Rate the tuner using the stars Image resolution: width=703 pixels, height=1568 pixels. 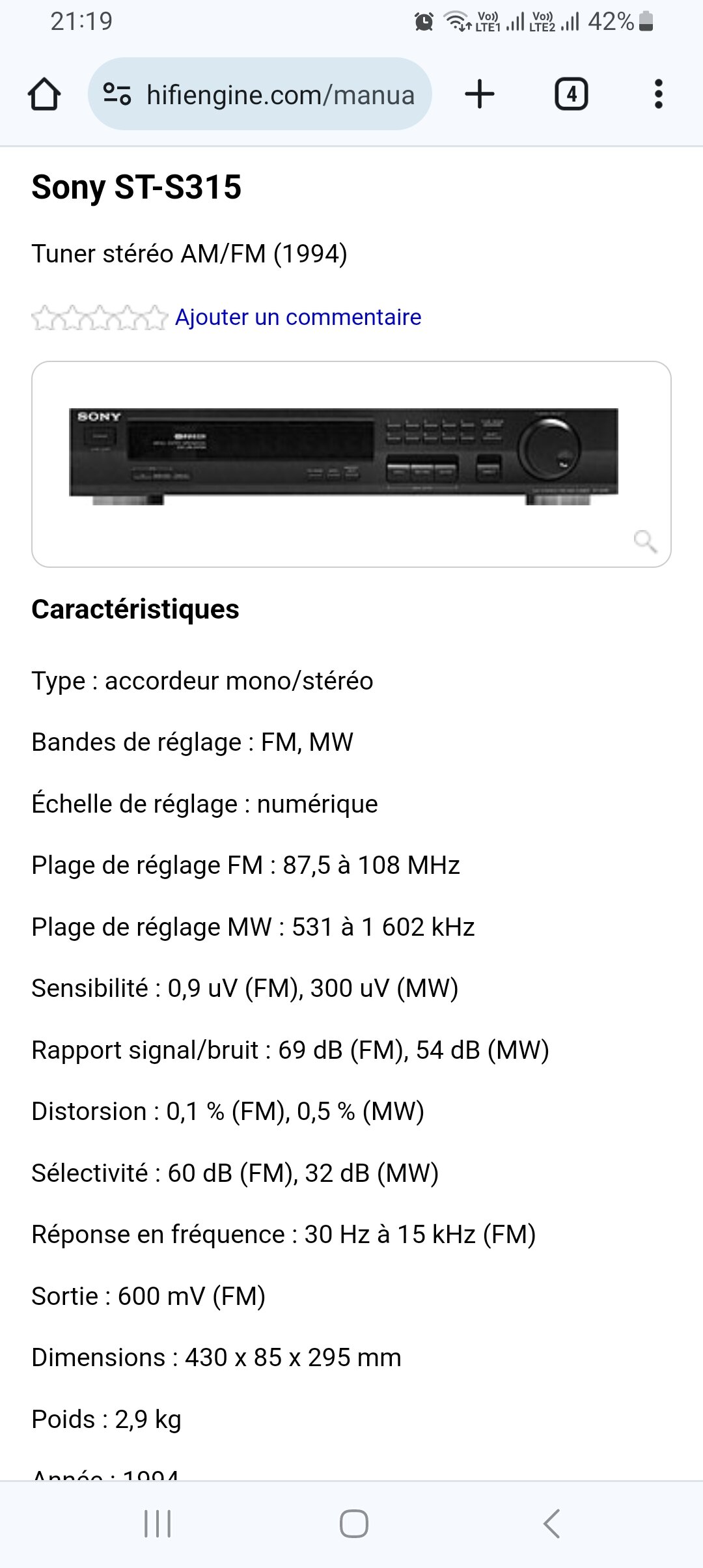tap(99, 318)
